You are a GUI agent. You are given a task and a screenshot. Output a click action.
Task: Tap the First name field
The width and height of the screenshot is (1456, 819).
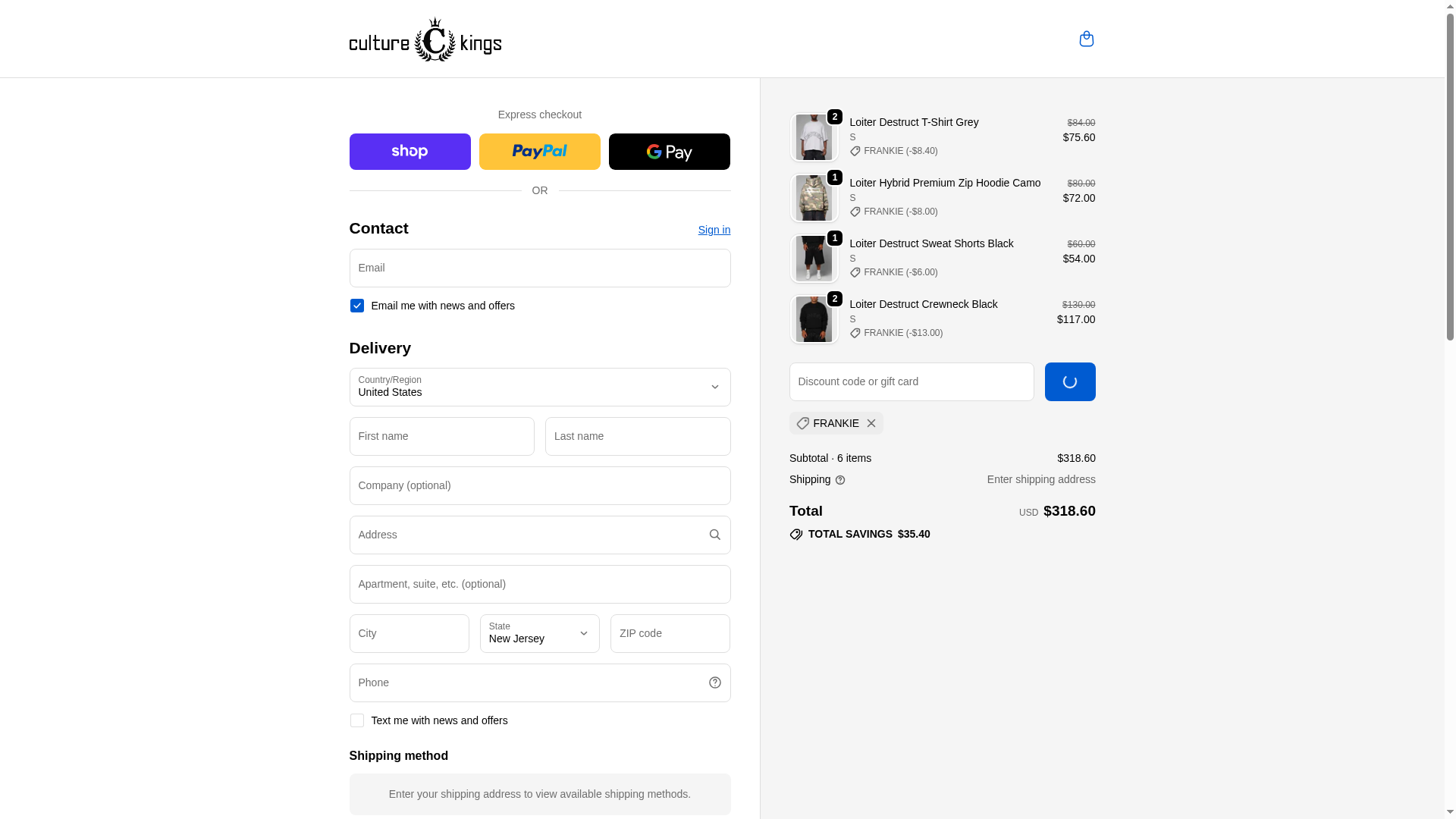pyautogui.click(x=441, y=436)
